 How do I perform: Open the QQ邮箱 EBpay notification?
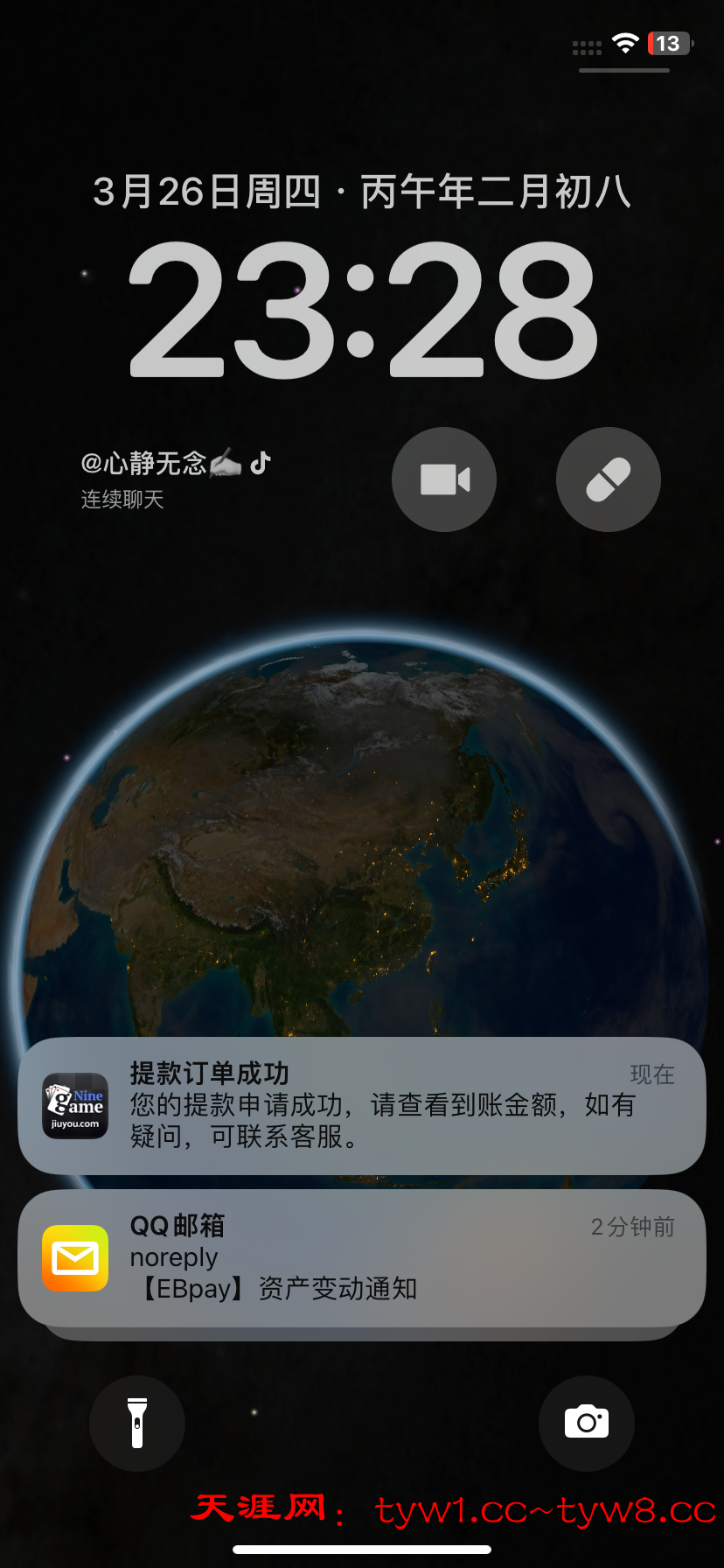pos(362,1257)
